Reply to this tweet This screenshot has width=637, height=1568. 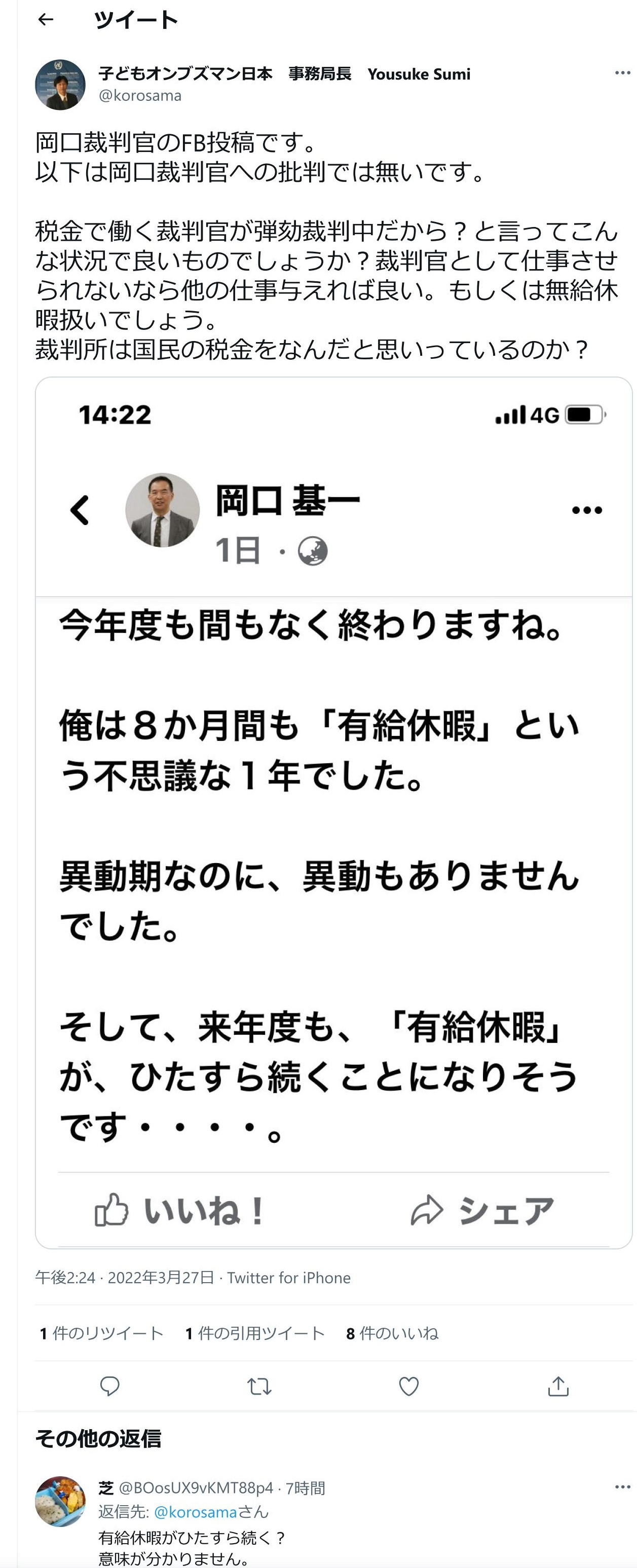pos(109,1387)
